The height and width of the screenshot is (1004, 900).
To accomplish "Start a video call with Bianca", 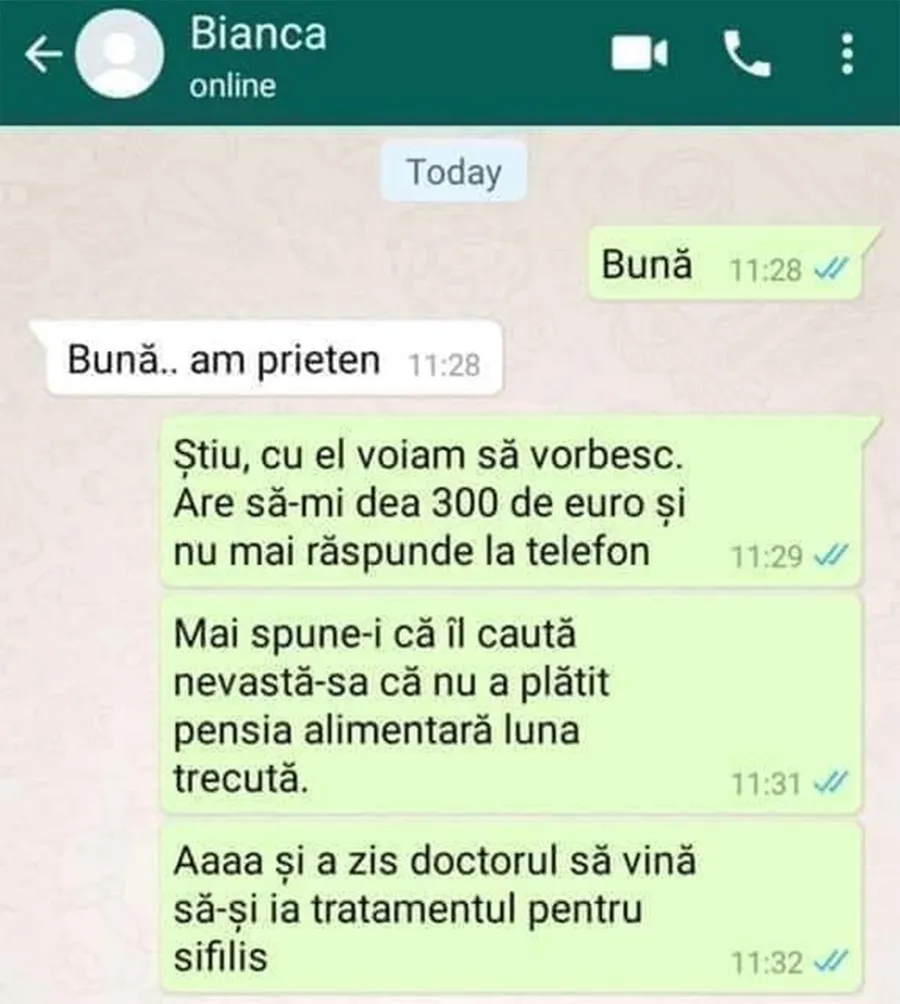I will (x=640, y=54).
